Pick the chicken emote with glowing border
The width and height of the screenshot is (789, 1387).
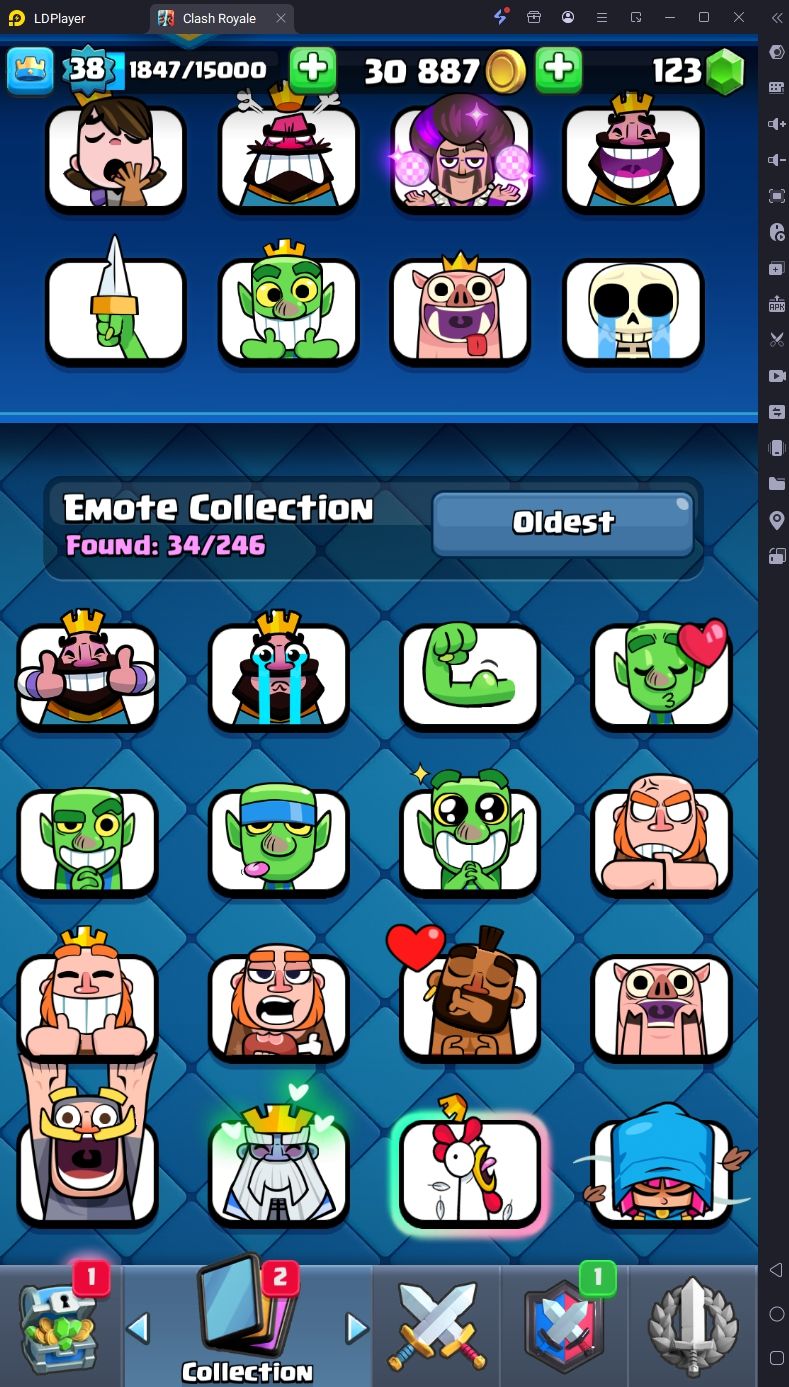pyautogui.click(x=470, y=1172)
